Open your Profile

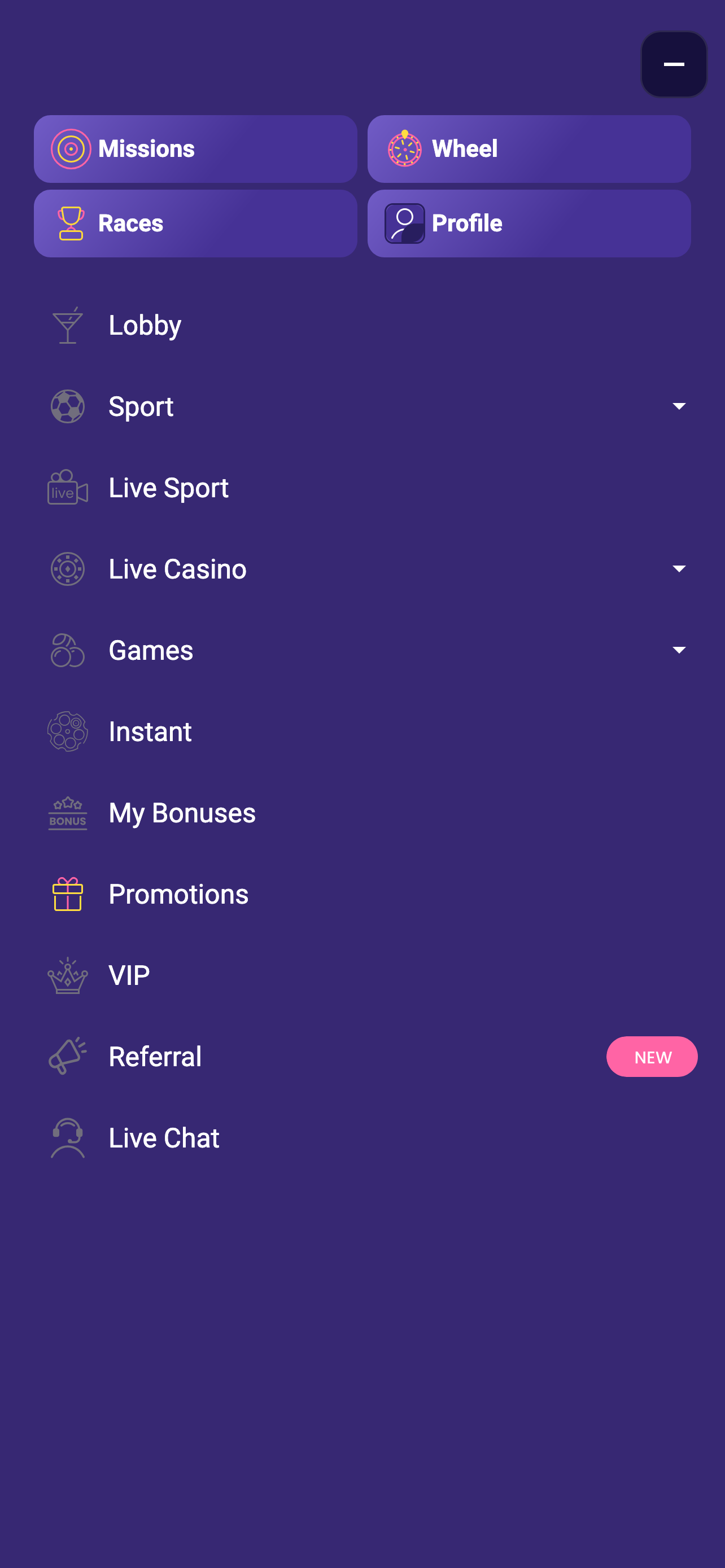point(529,224)
